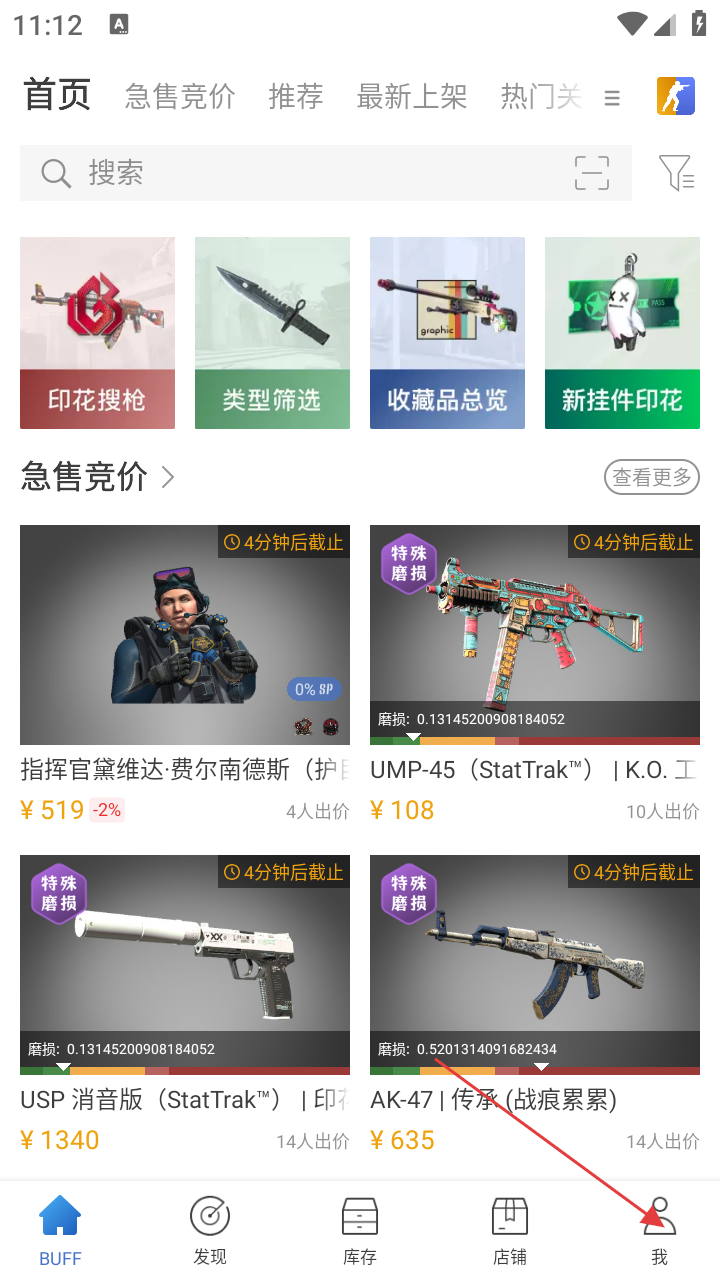Switch to the 我 profile tab
This screenshot has height=1280, width=720.
click(659, 1230)
